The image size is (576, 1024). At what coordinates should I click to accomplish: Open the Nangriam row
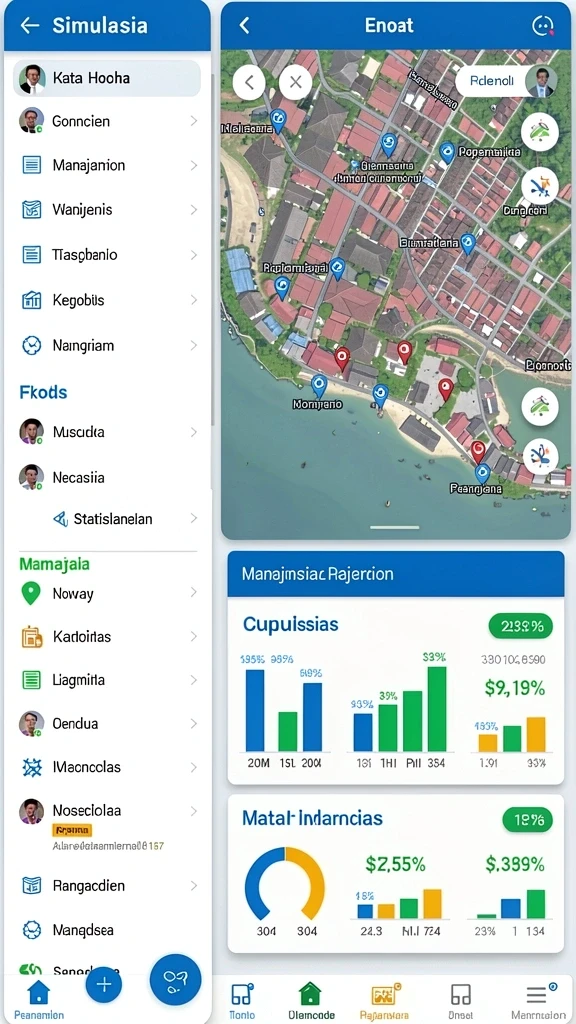coord(107,345)
